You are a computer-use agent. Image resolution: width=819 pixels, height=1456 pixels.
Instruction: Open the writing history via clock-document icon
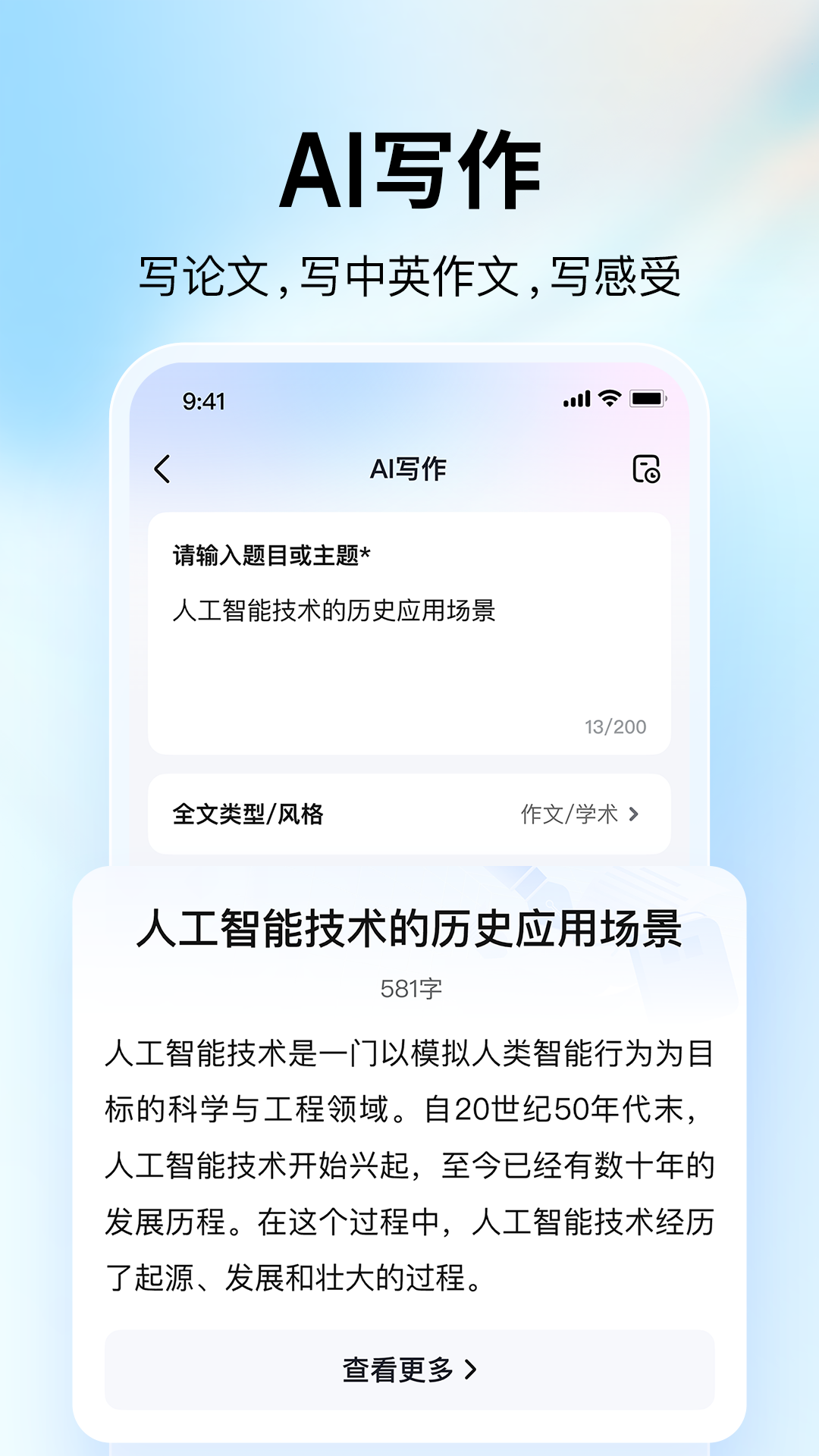pos(646,470)
